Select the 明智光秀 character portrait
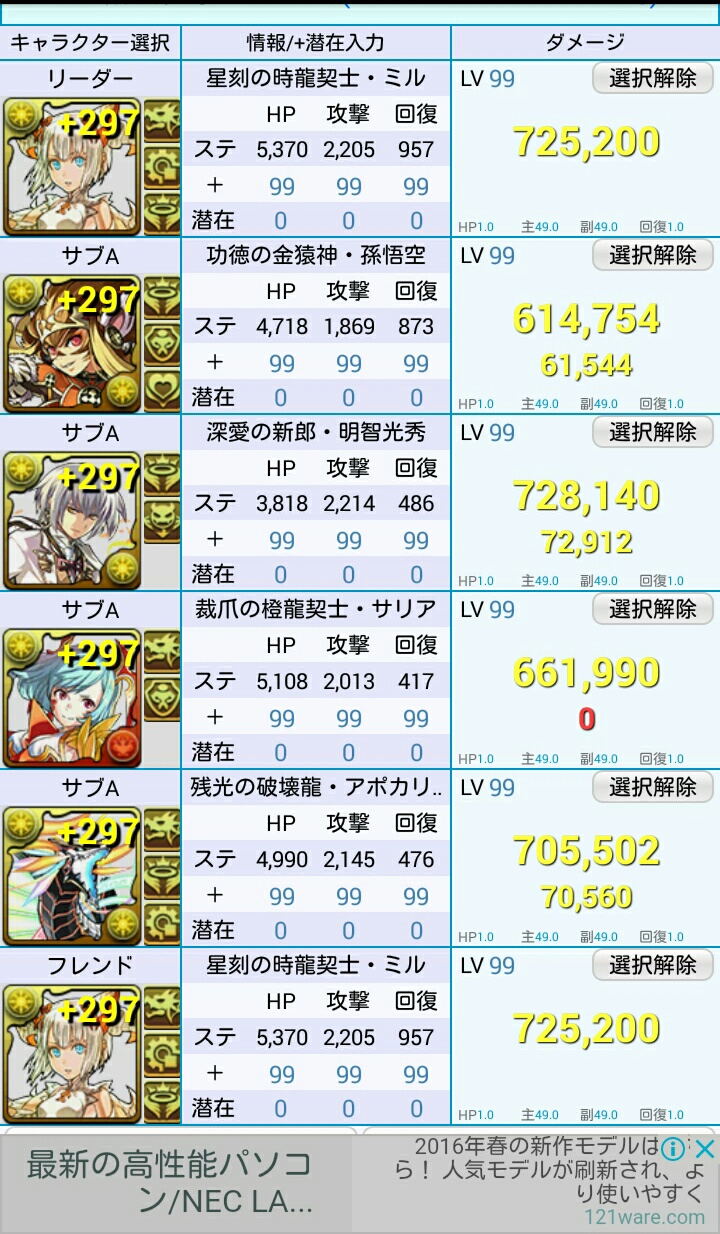Viewport: 720px width, 1234px height. click(x=72, y=521)
